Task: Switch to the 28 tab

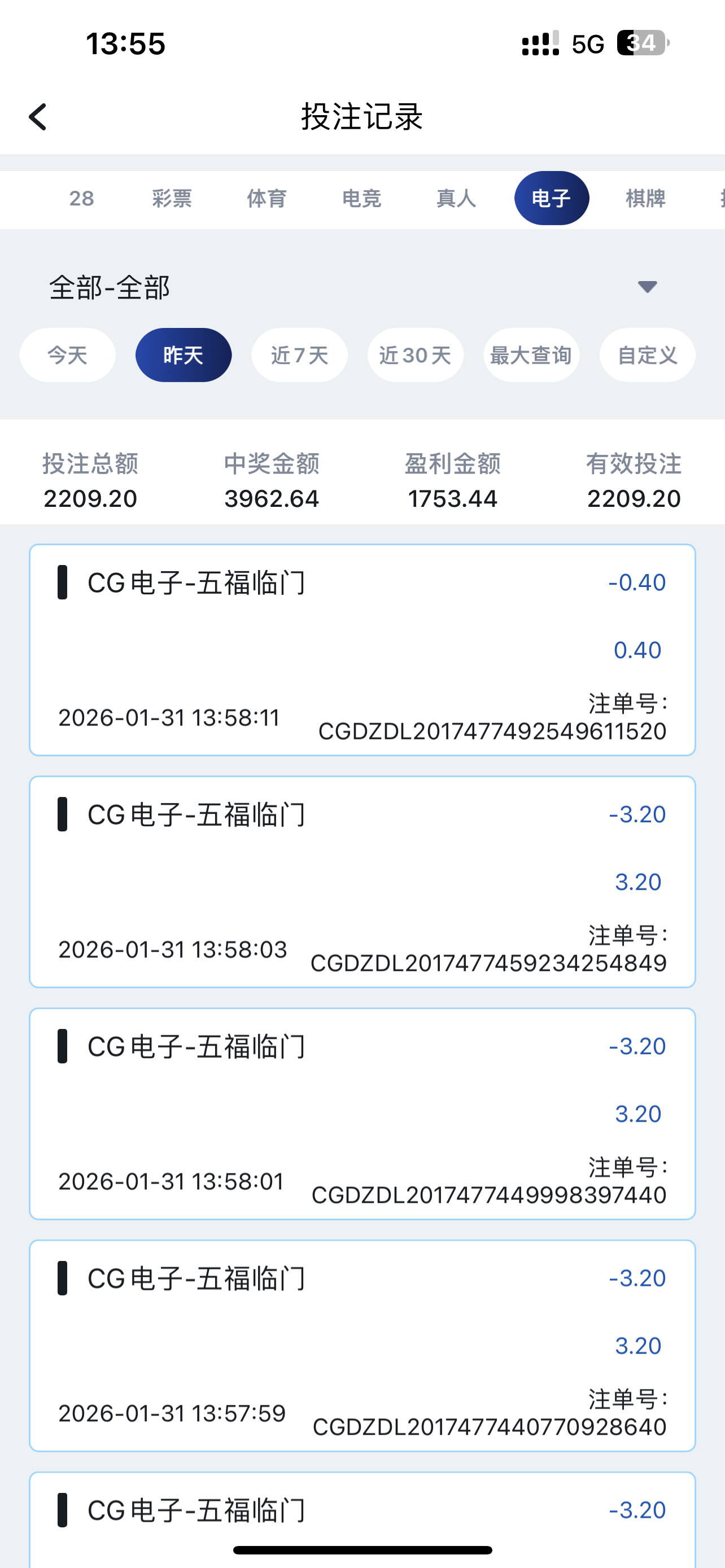Action: pyautogui.click(x=81, y=199)
